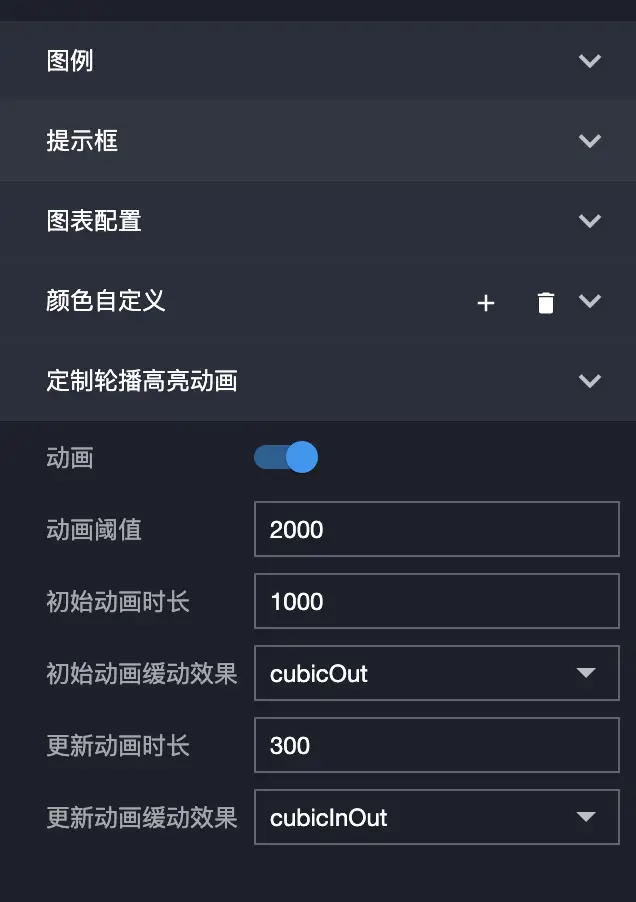Open the 更新动画缓动效果 dropdown
636x902 pixels.
click(x=436, y=817)
